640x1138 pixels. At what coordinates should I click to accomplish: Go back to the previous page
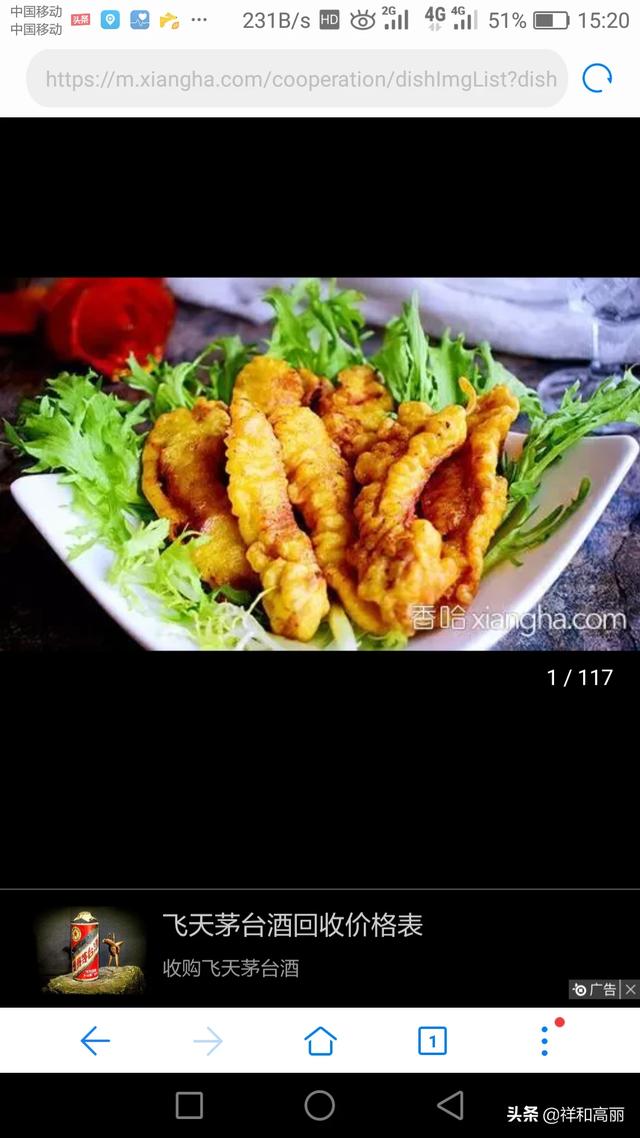pos(95,1041)
